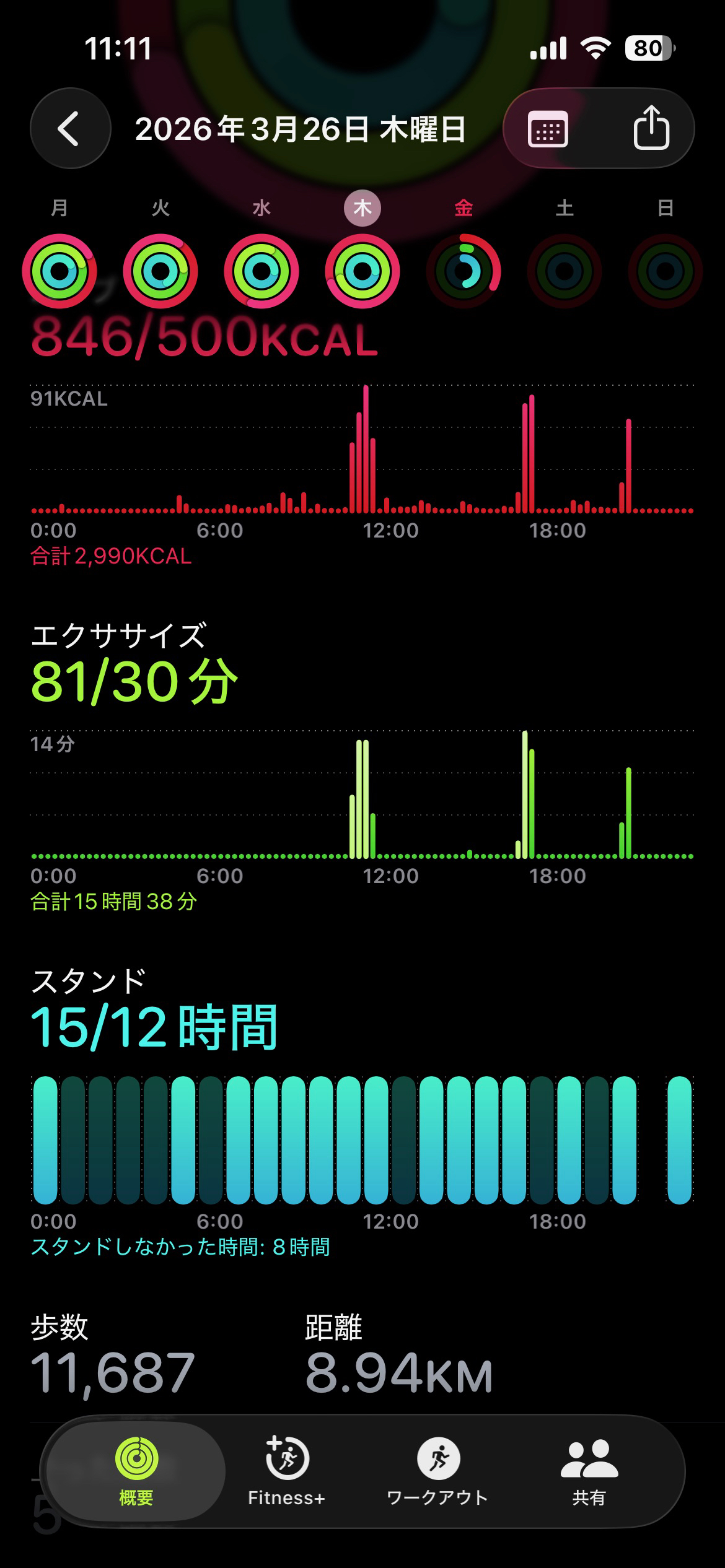Select Wednesday's activity rings
Screen dimensions: 725x1568
[x=261, y=271]
